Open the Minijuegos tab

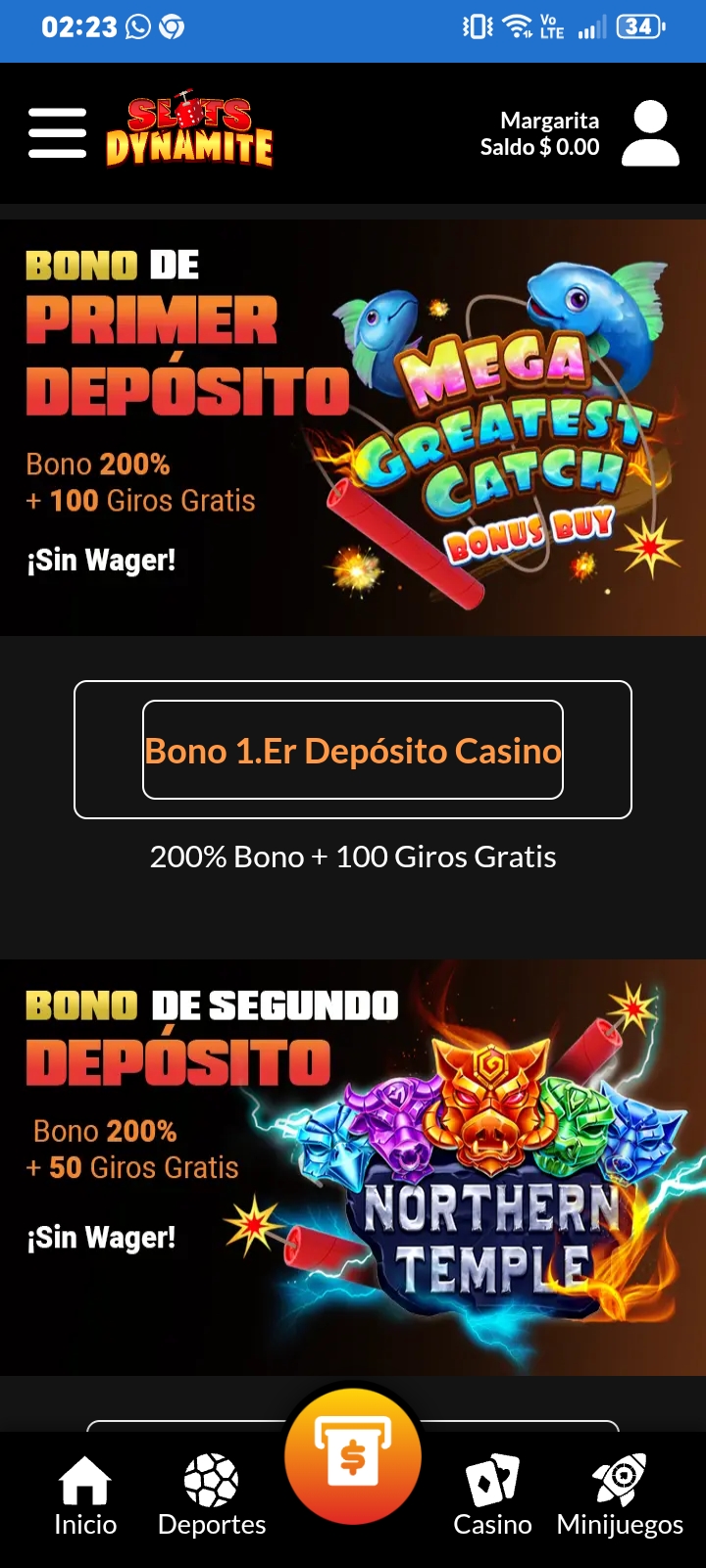pos(620,1496)
